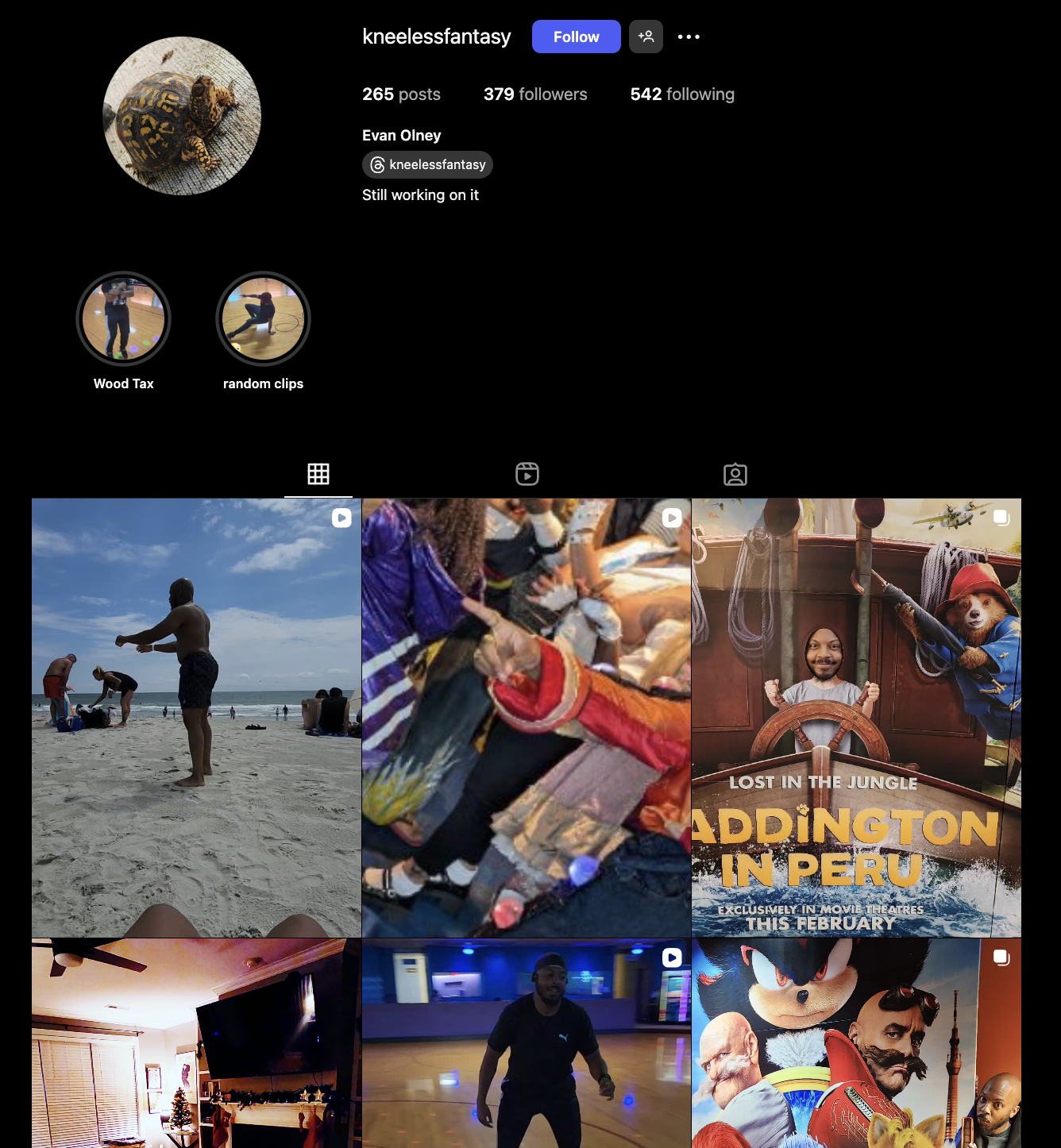View the turtle profile picture
This screenshot has height=1148, width=1061.
point(182,116)
